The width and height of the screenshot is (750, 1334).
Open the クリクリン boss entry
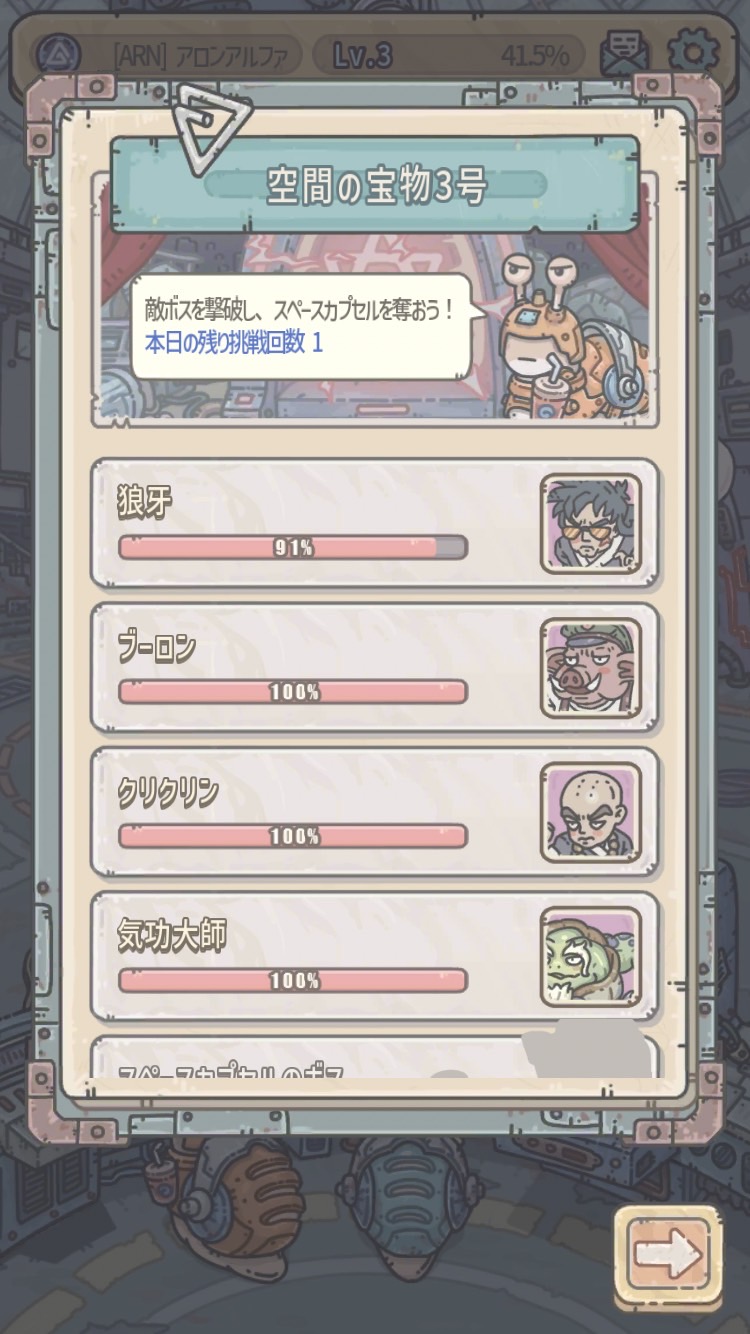pos(374,812)
